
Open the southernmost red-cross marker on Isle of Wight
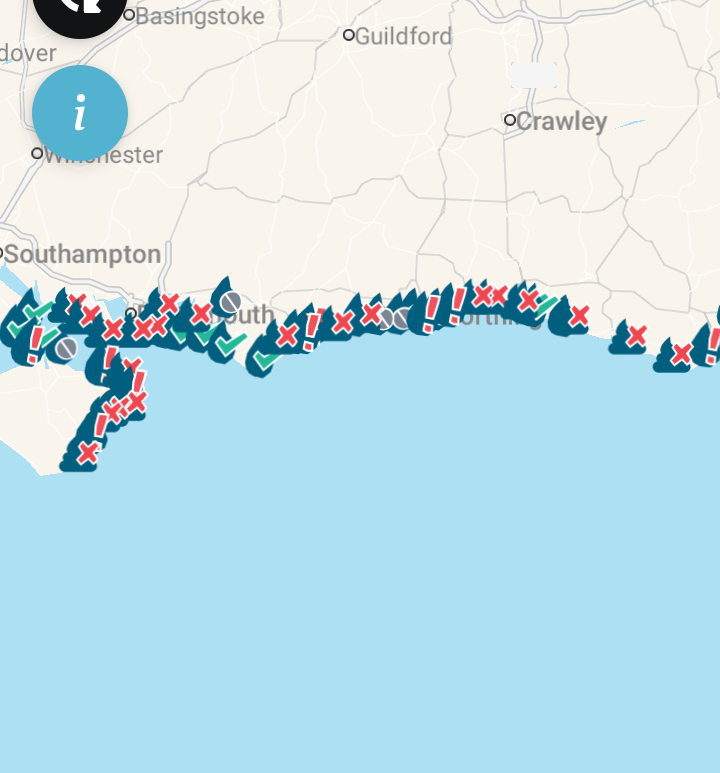[x=88, y=452]
